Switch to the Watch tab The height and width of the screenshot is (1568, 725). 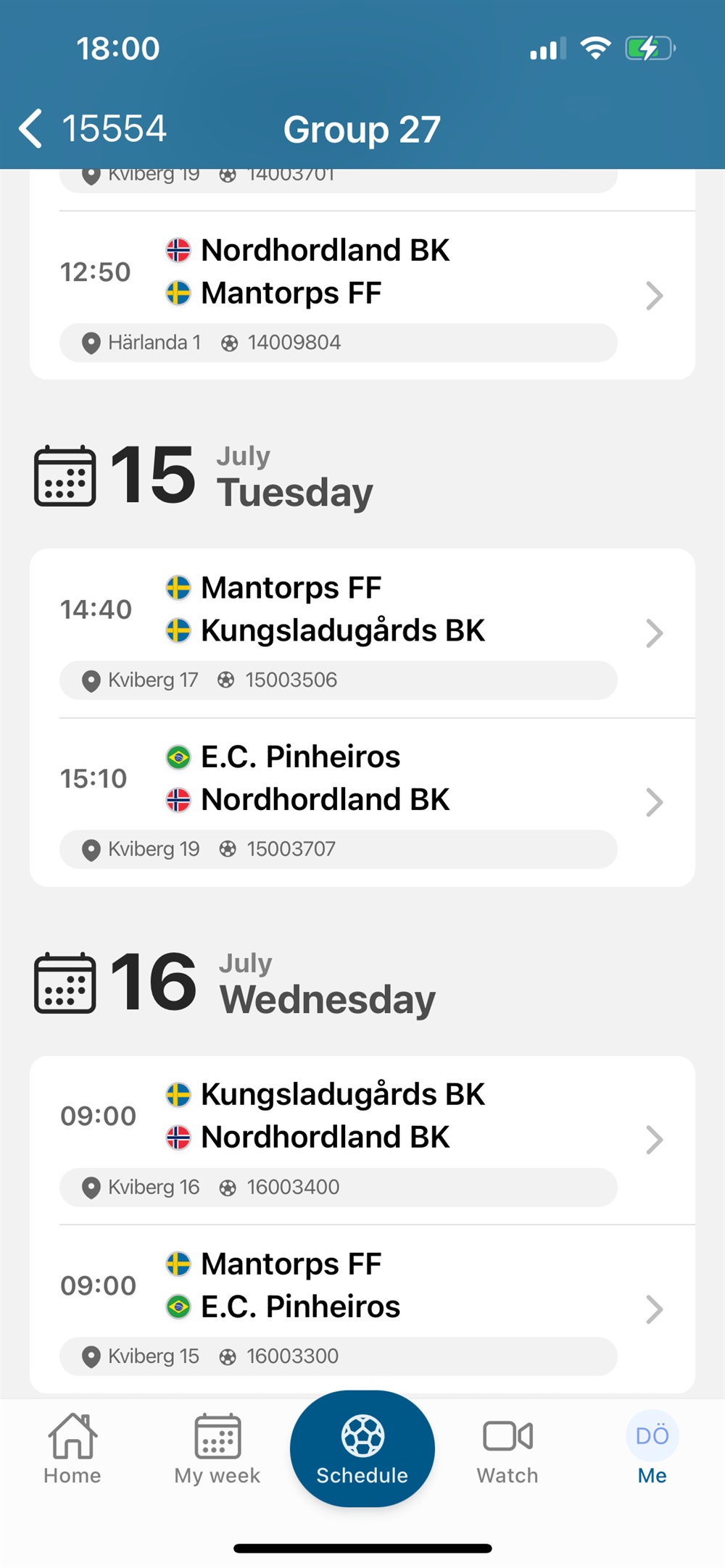pos(507,1449)
